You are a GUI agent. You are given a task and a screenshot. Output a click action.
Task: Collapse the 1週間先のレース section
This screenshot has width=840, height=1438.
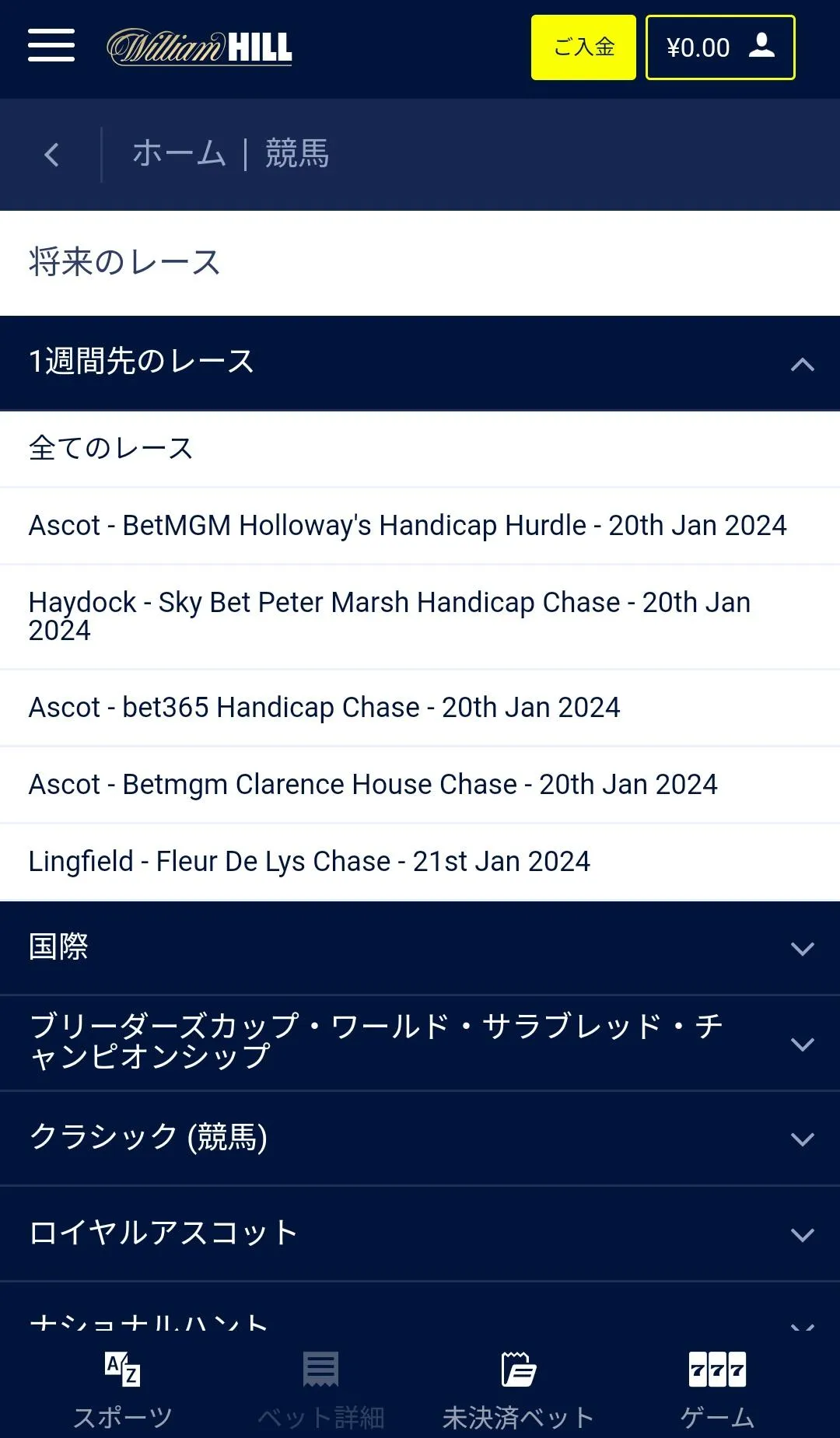(802, 363)
